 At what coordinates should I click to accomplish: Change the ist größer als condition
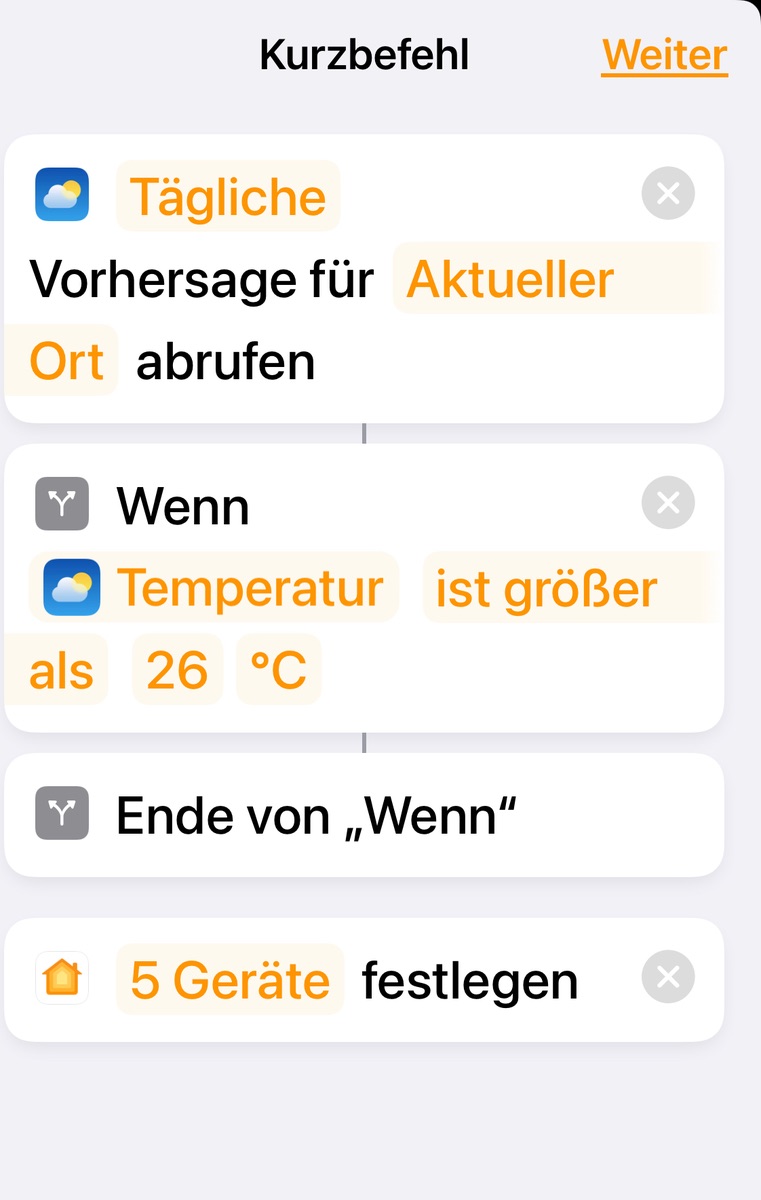(x=546, y=590)
